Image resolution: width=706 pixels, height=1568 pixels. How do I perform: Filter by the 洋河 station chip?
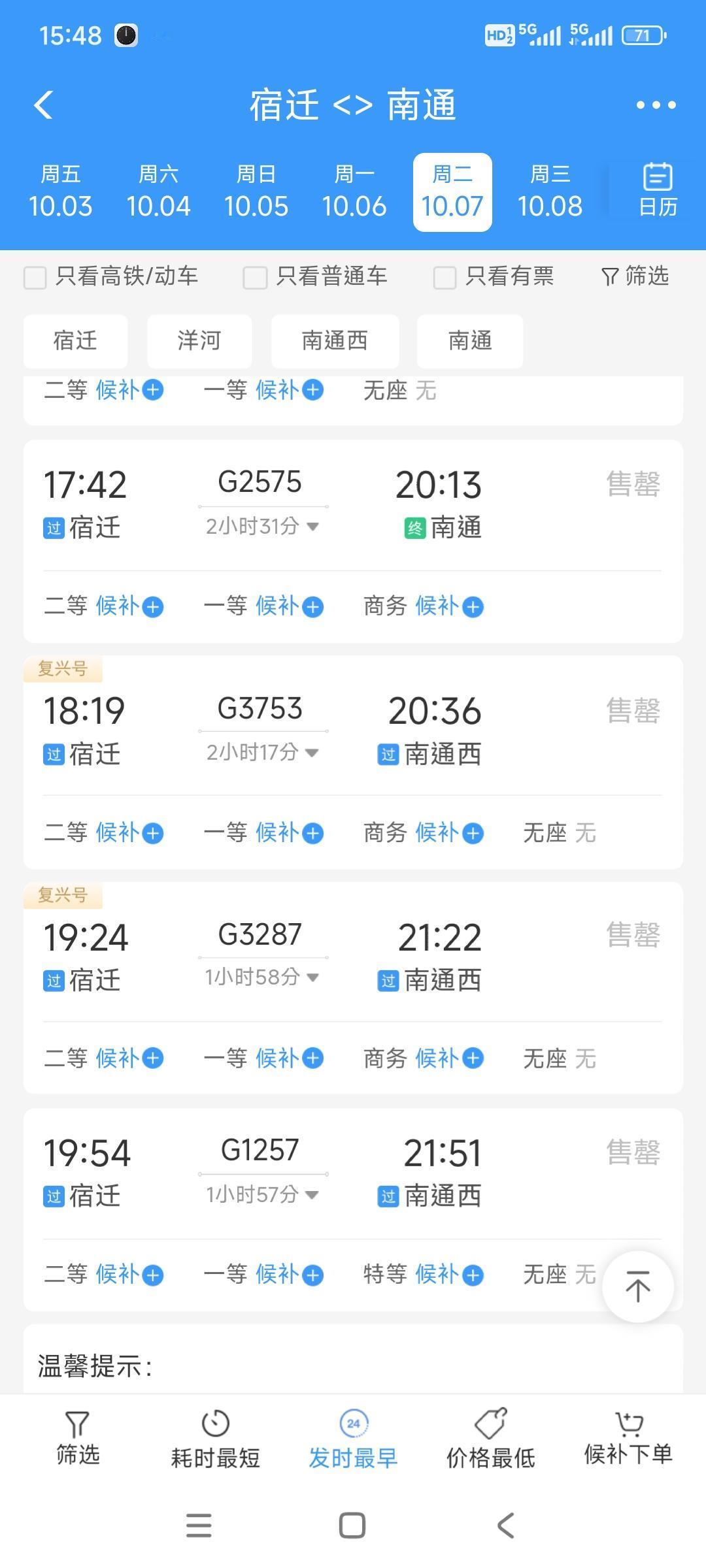(x=199, y=341)
